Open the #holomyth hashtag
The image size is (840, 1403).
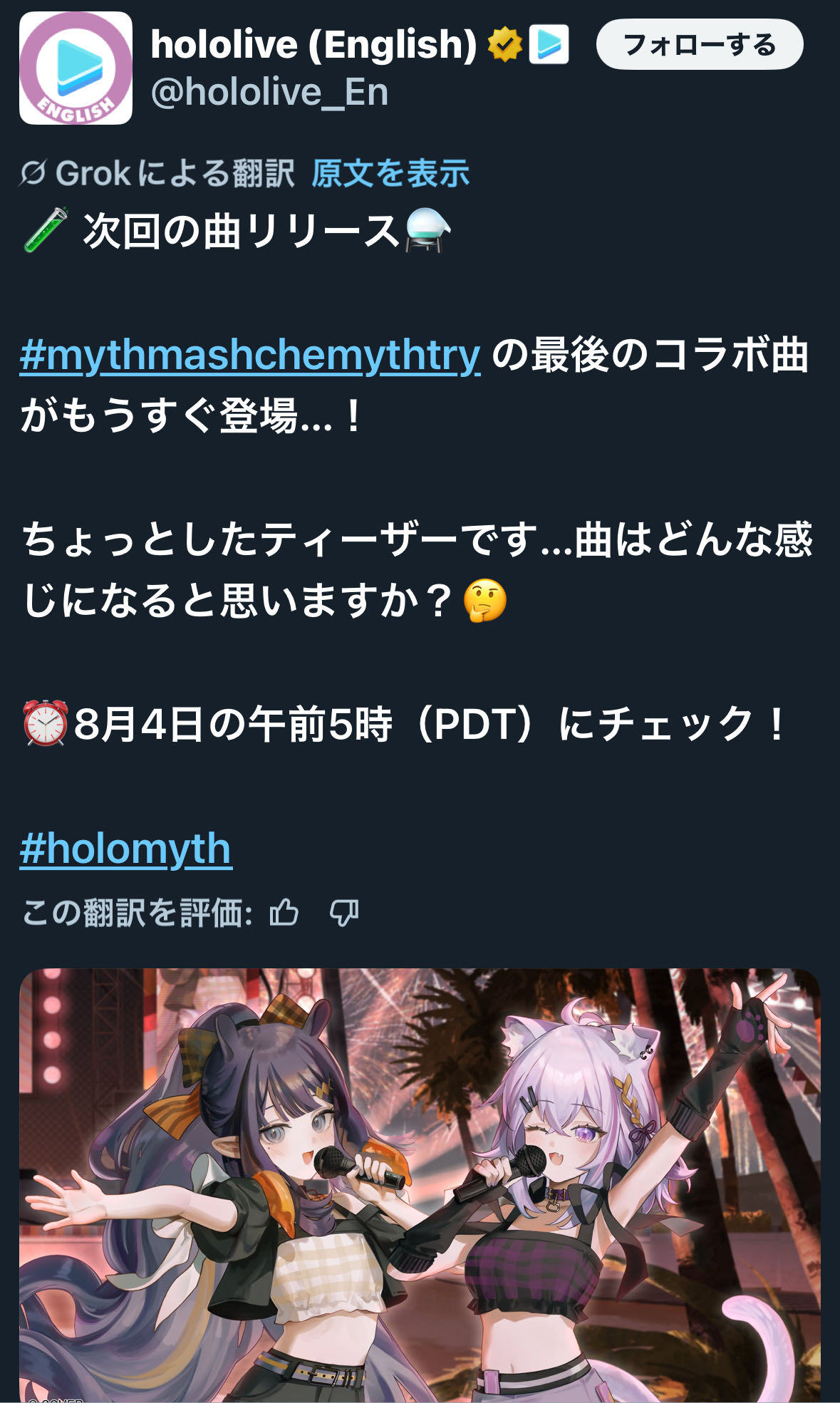click(126, 849)
